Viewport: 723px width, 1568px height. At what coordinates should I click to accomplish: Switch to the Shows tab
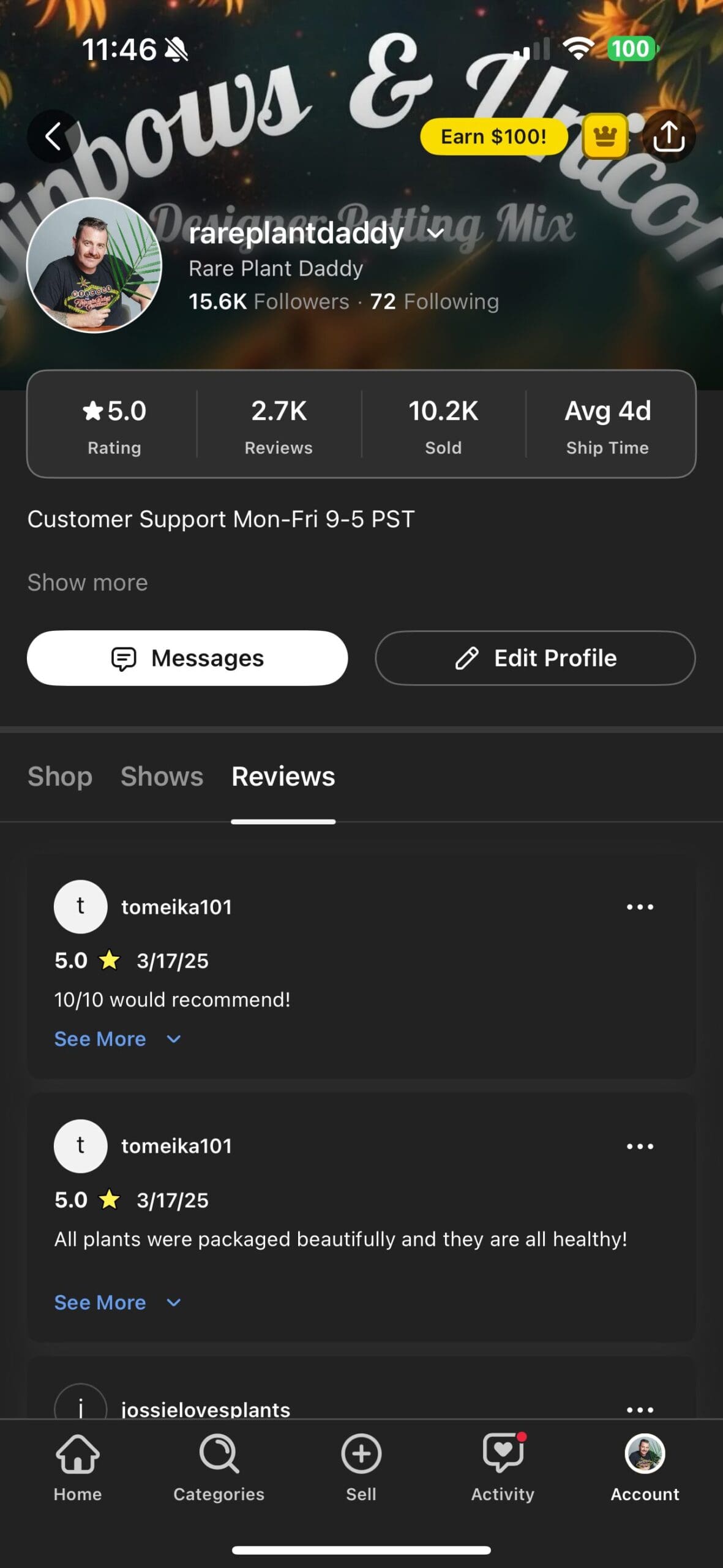[162, 776]
